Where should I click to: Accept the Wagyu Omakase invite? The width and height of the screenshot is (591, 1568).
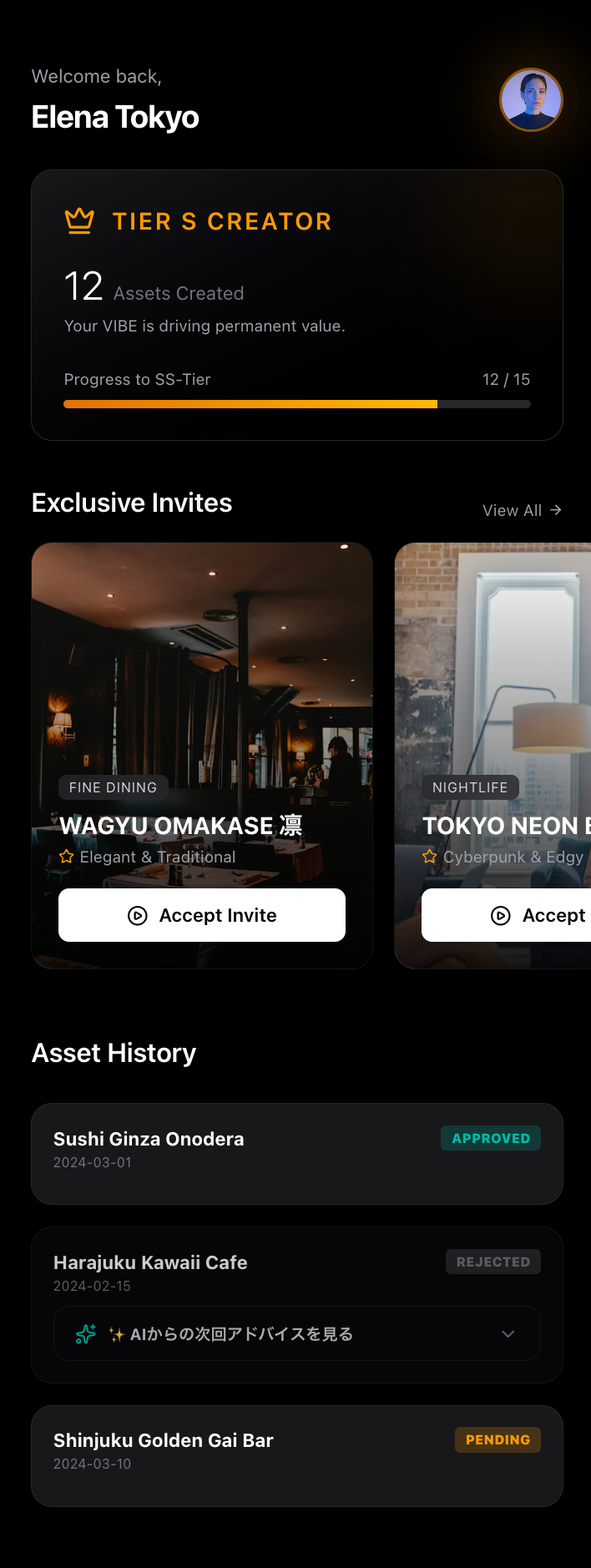click(202, 915)
